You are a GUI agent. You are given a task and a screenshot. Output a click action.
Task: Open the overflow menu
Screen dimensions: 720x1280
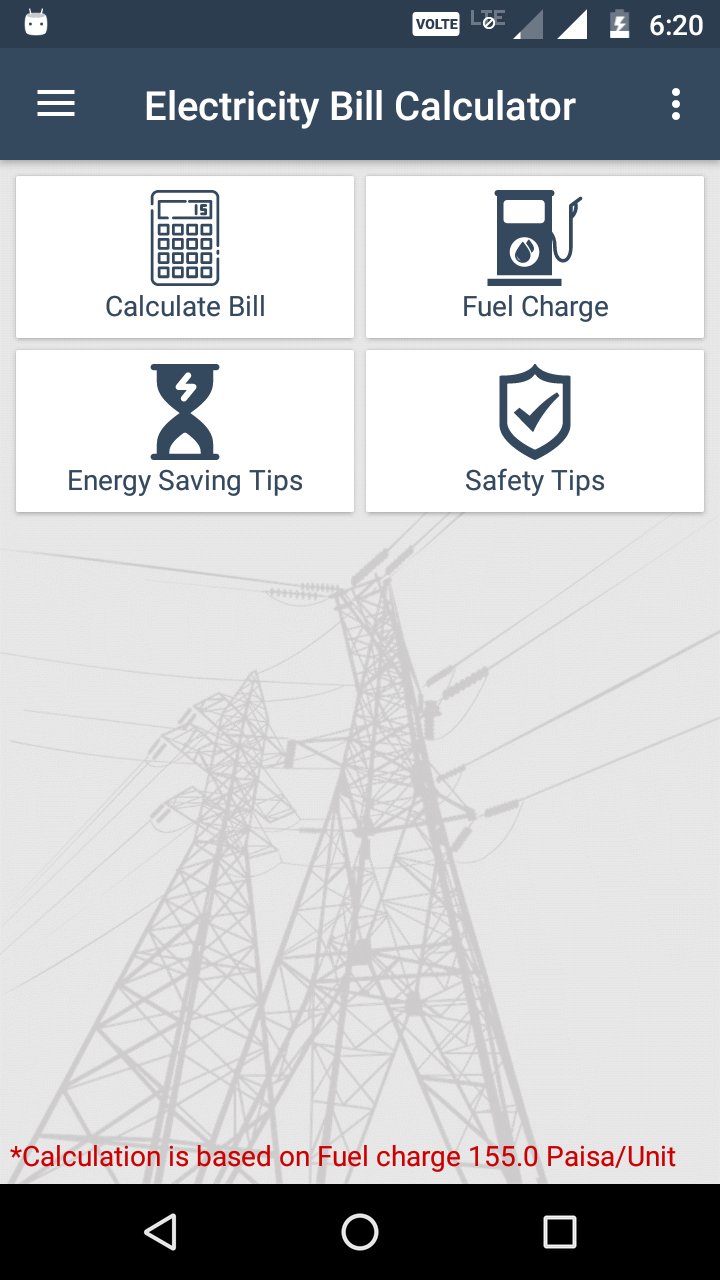pos(676,105)
